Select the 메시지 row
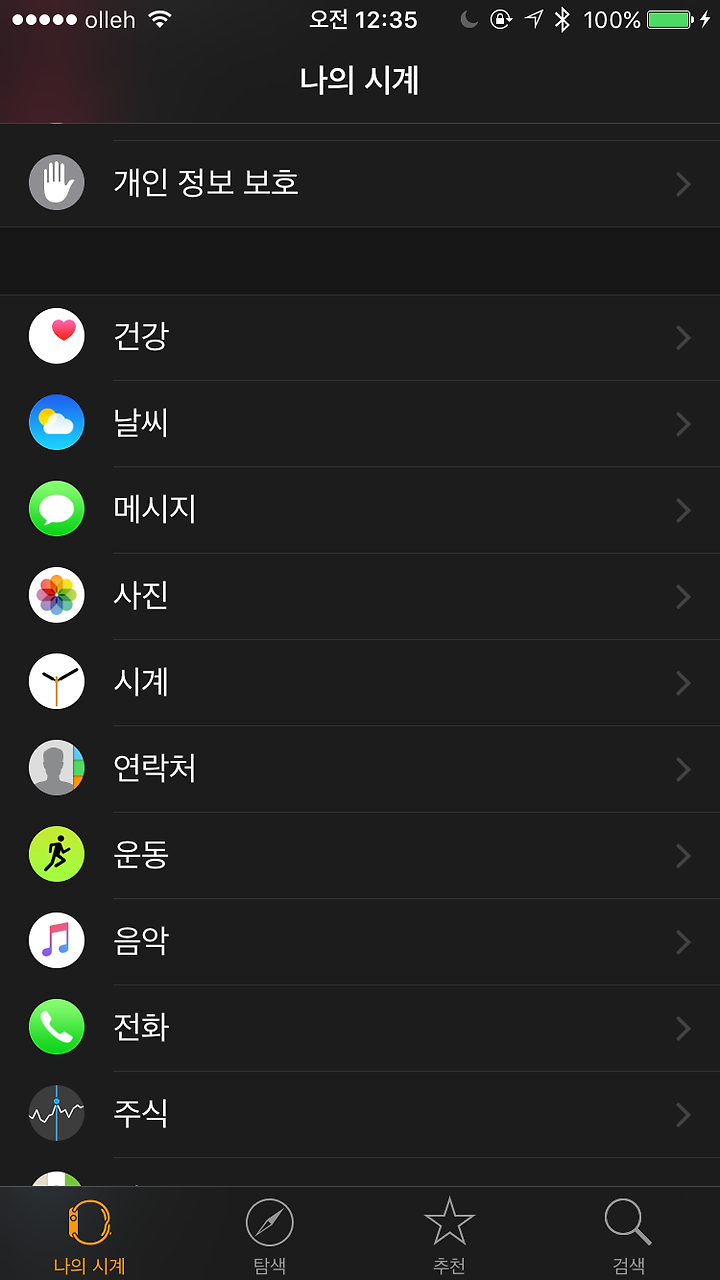The height and width of the screenshot is (1280, 720). 360,510
